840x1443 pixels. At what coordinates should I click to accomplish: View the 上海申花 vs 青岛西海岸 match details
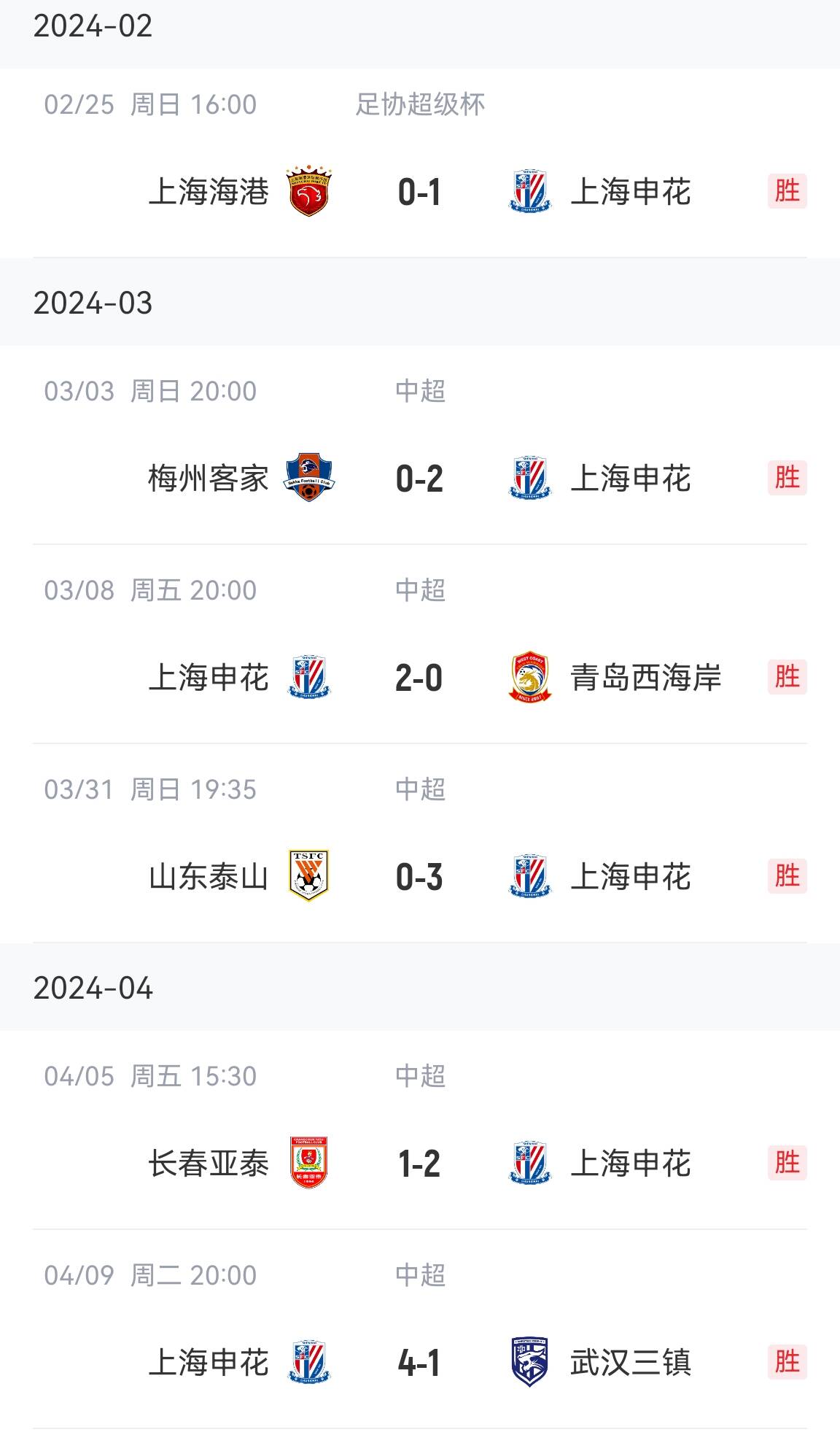[420, 644]
